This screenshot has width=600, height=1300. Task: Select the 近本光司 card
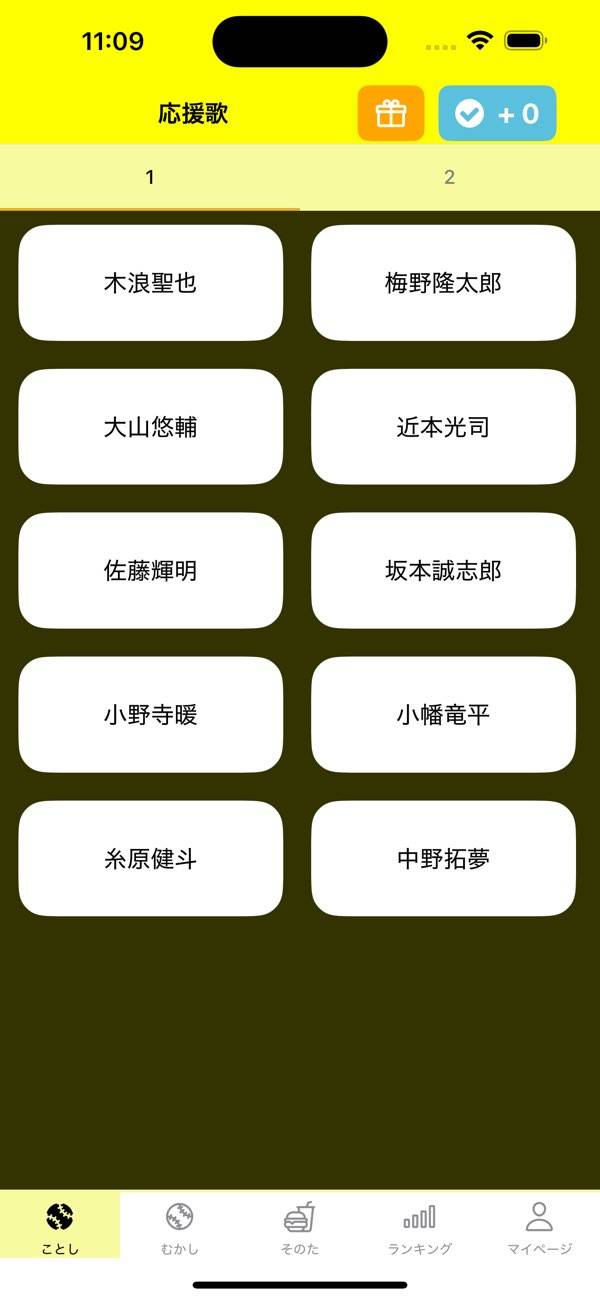(443, 427)
